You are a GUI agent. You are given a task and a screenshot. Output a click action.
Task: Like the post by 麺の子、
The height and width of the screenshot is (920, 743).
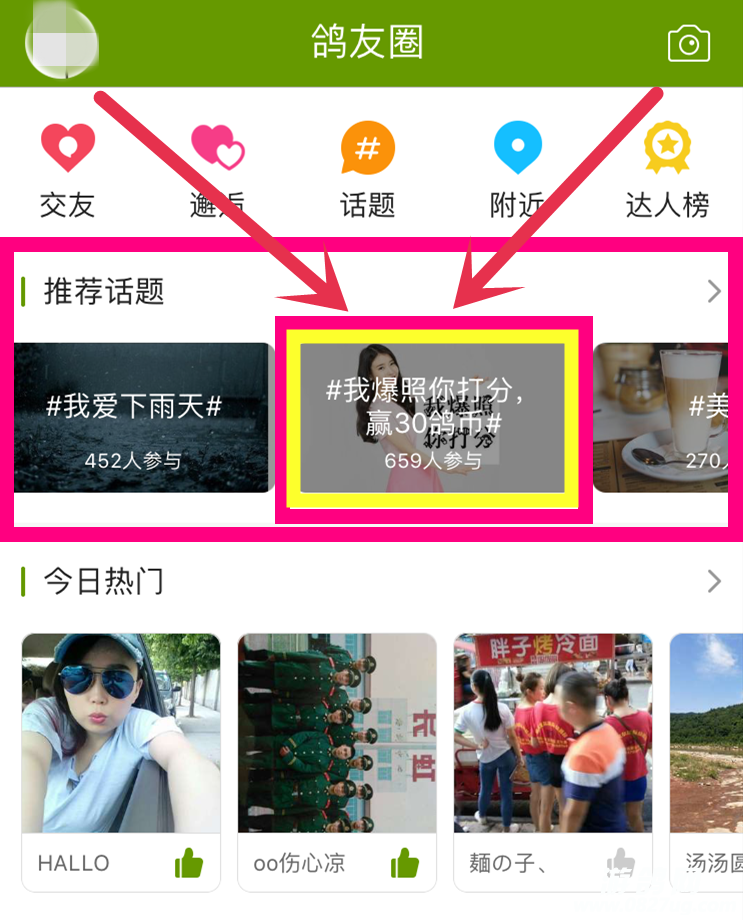(621, 862)
